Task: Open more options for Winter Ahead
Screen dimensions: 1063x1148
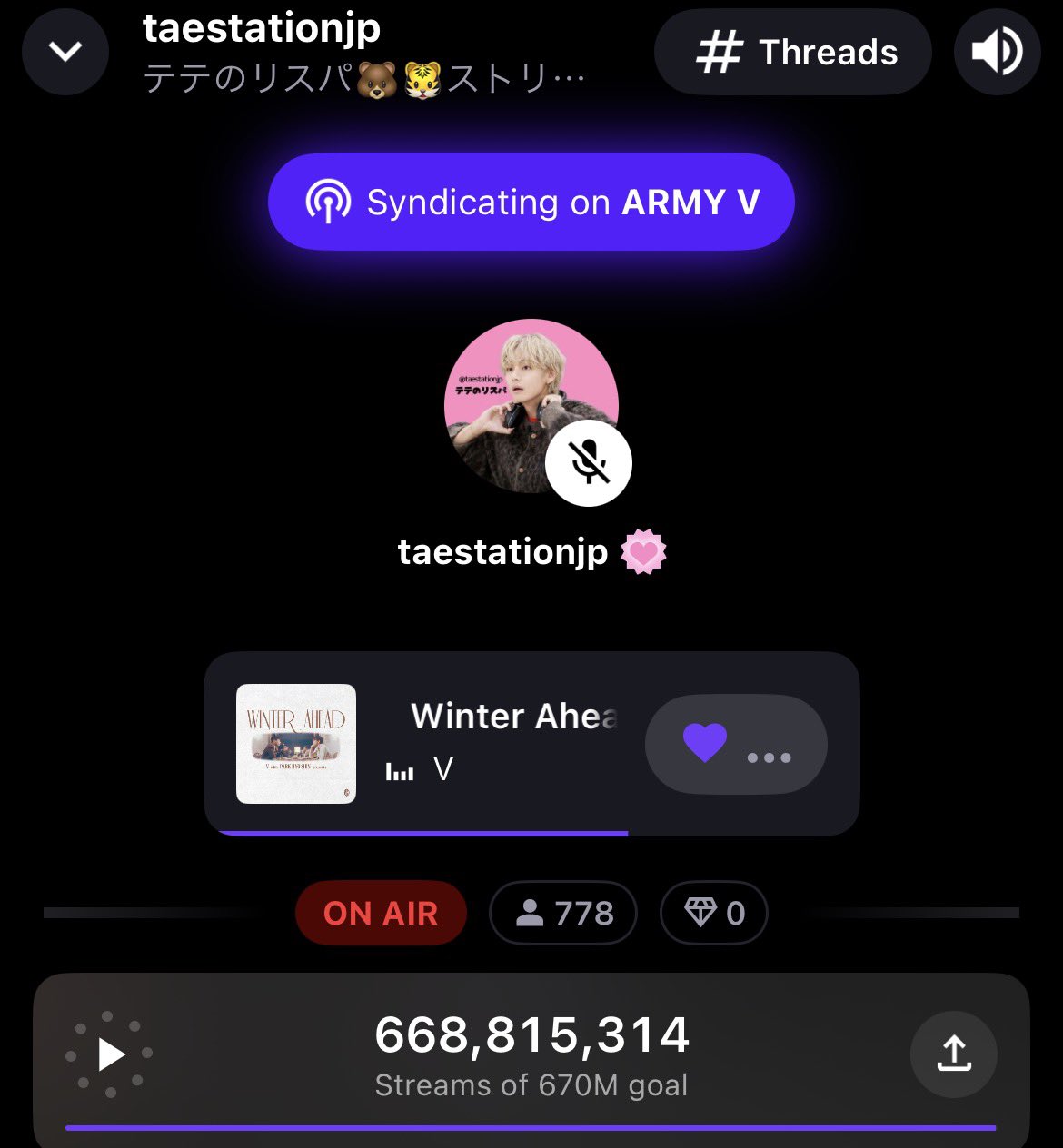Action: tap(769, 757)
